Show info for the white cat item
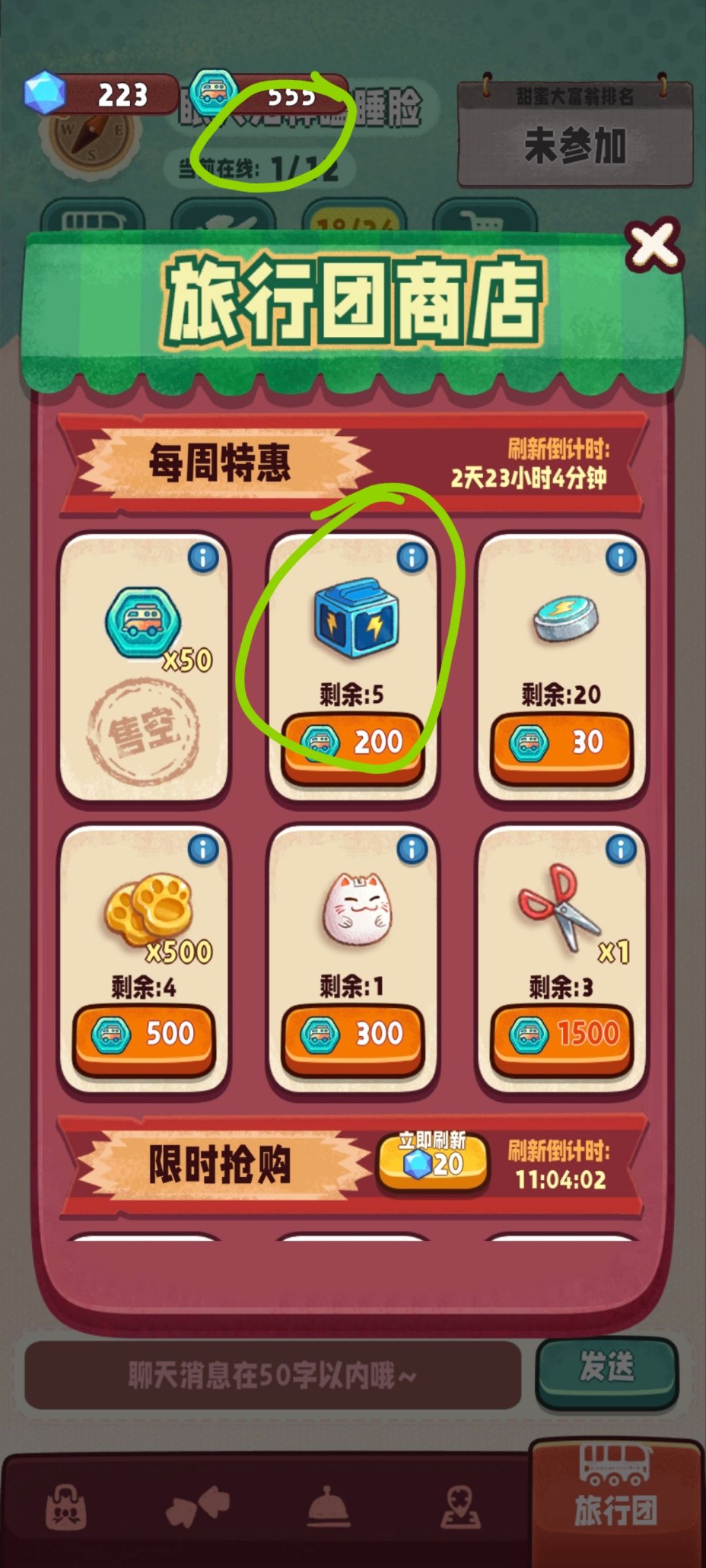This screenshot has width=706, height=1568. coord(412,849)
